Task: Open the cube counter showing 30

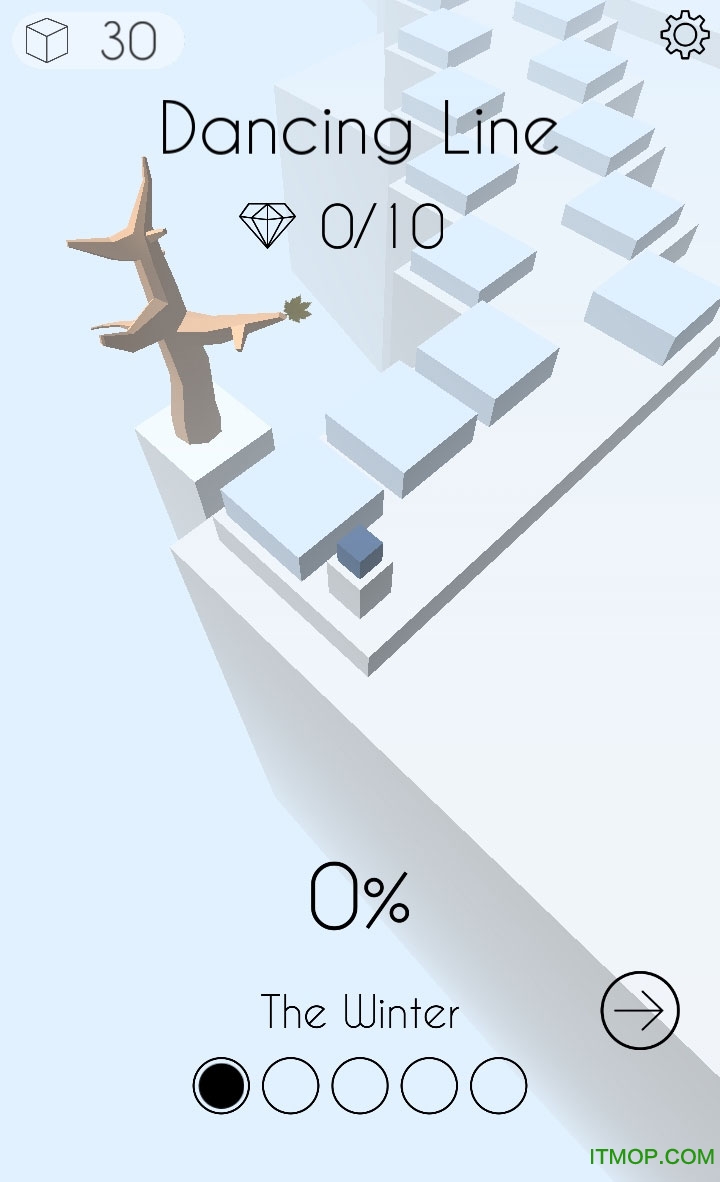Action: tap(97, 41)
